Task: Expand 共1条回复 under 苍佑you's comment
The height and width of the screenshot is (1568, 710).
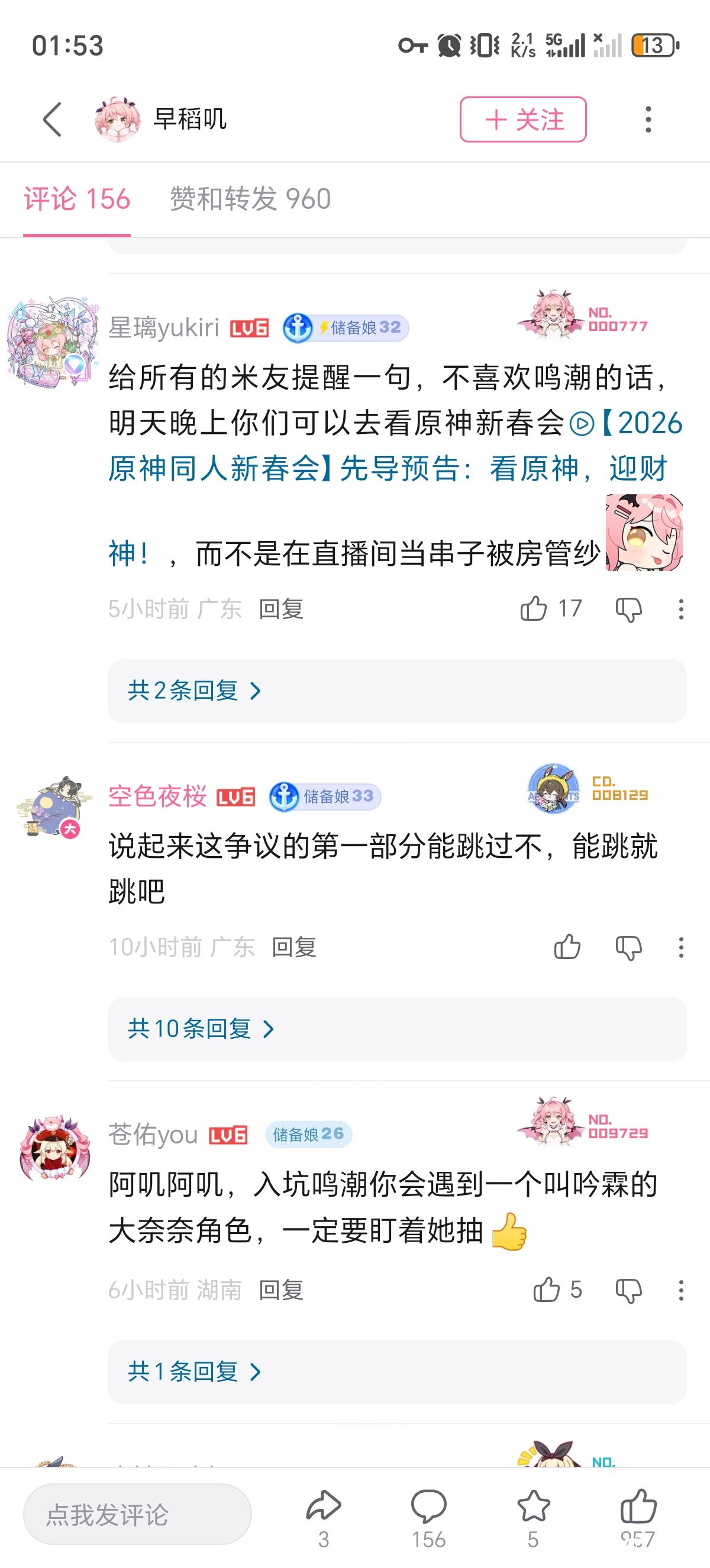Action: [397, 1371]
